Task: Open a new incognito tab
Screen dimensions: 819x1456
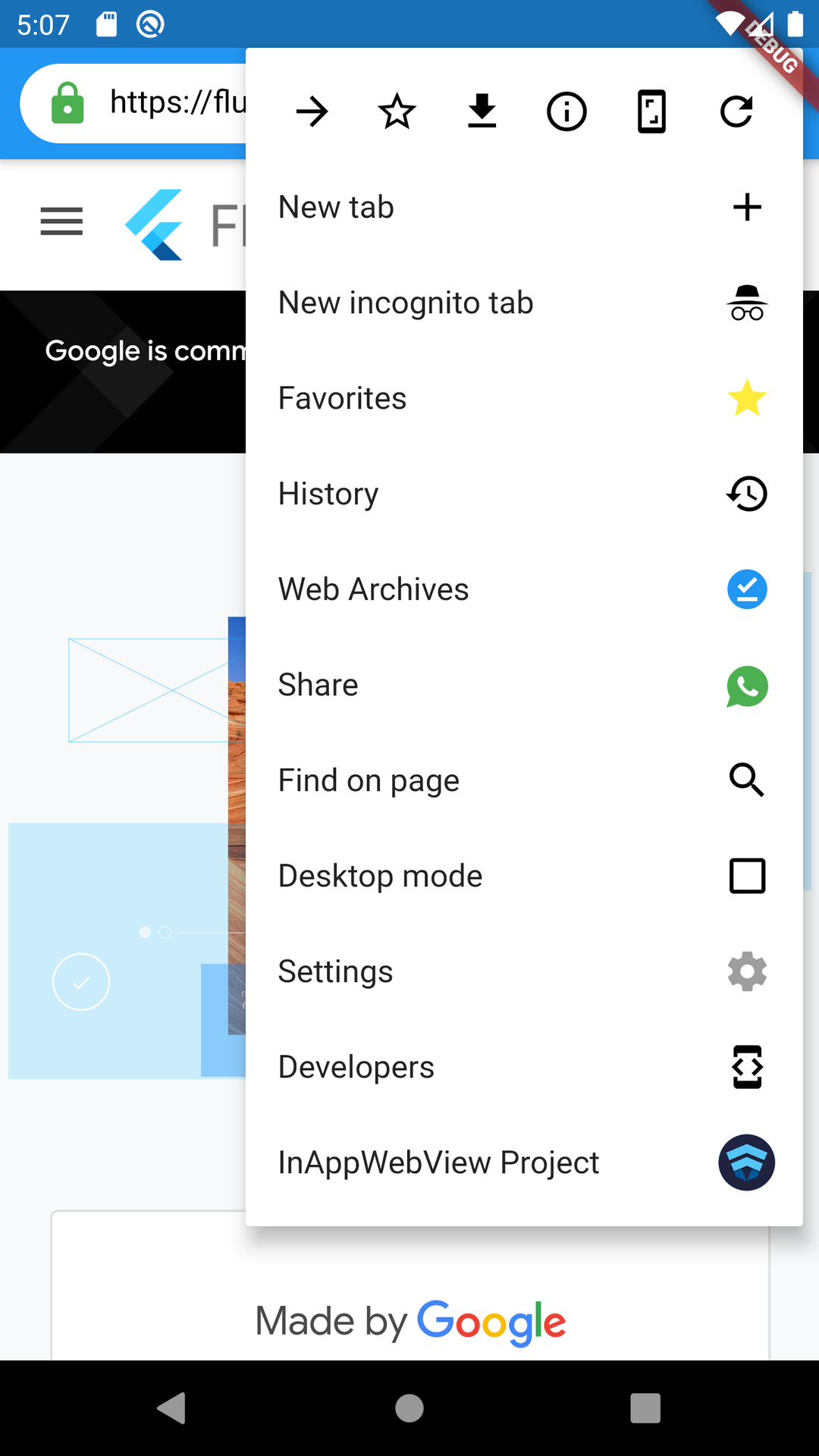Action: point(523,303)
